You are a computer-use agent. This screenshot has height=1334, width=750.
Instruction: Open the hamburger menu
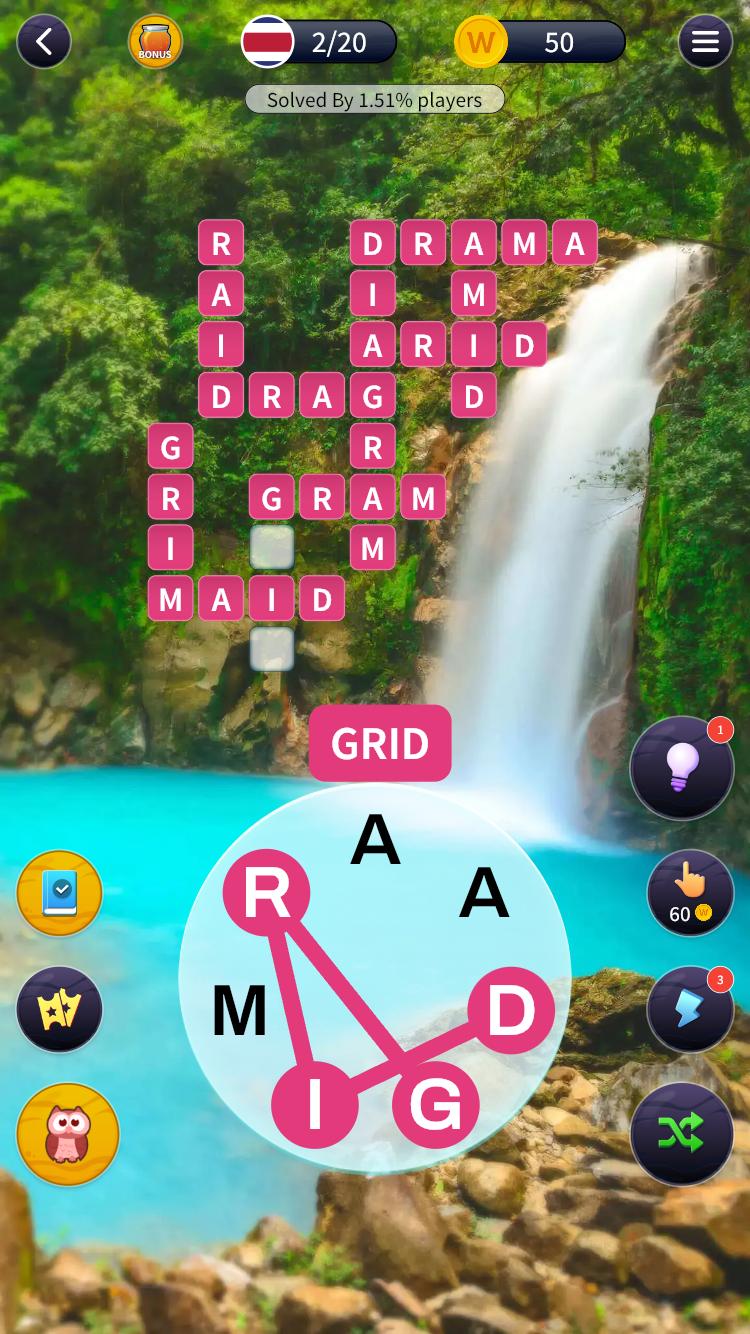coord(705,42)
